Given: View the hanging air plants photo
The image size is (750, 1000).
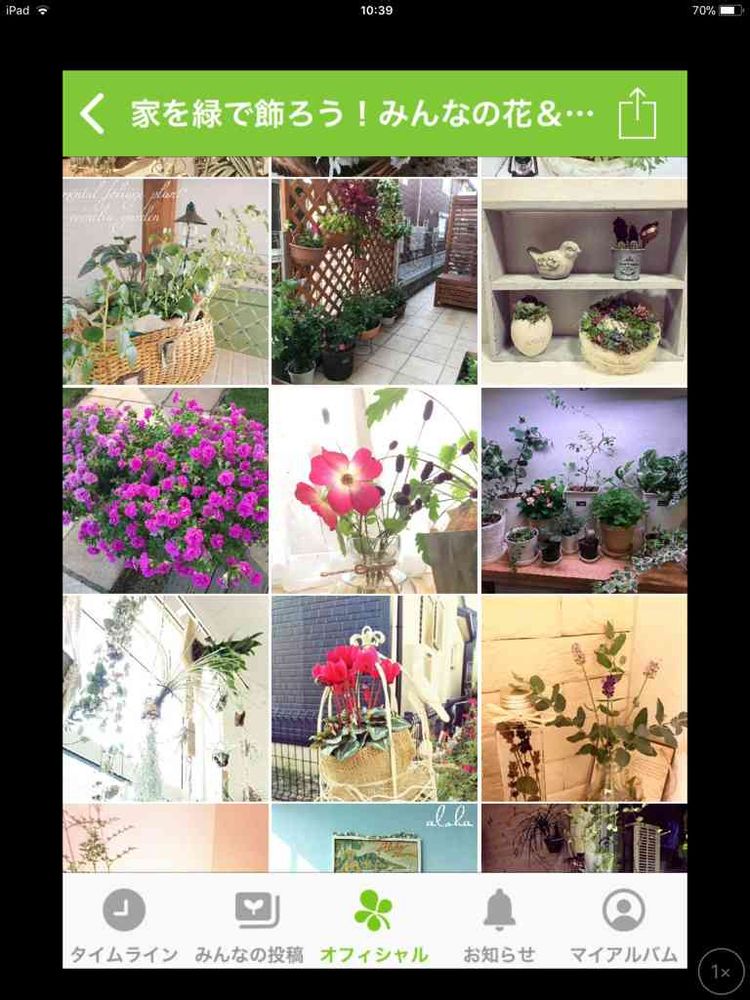Looking at the screenshot, I should coord(166,698).
